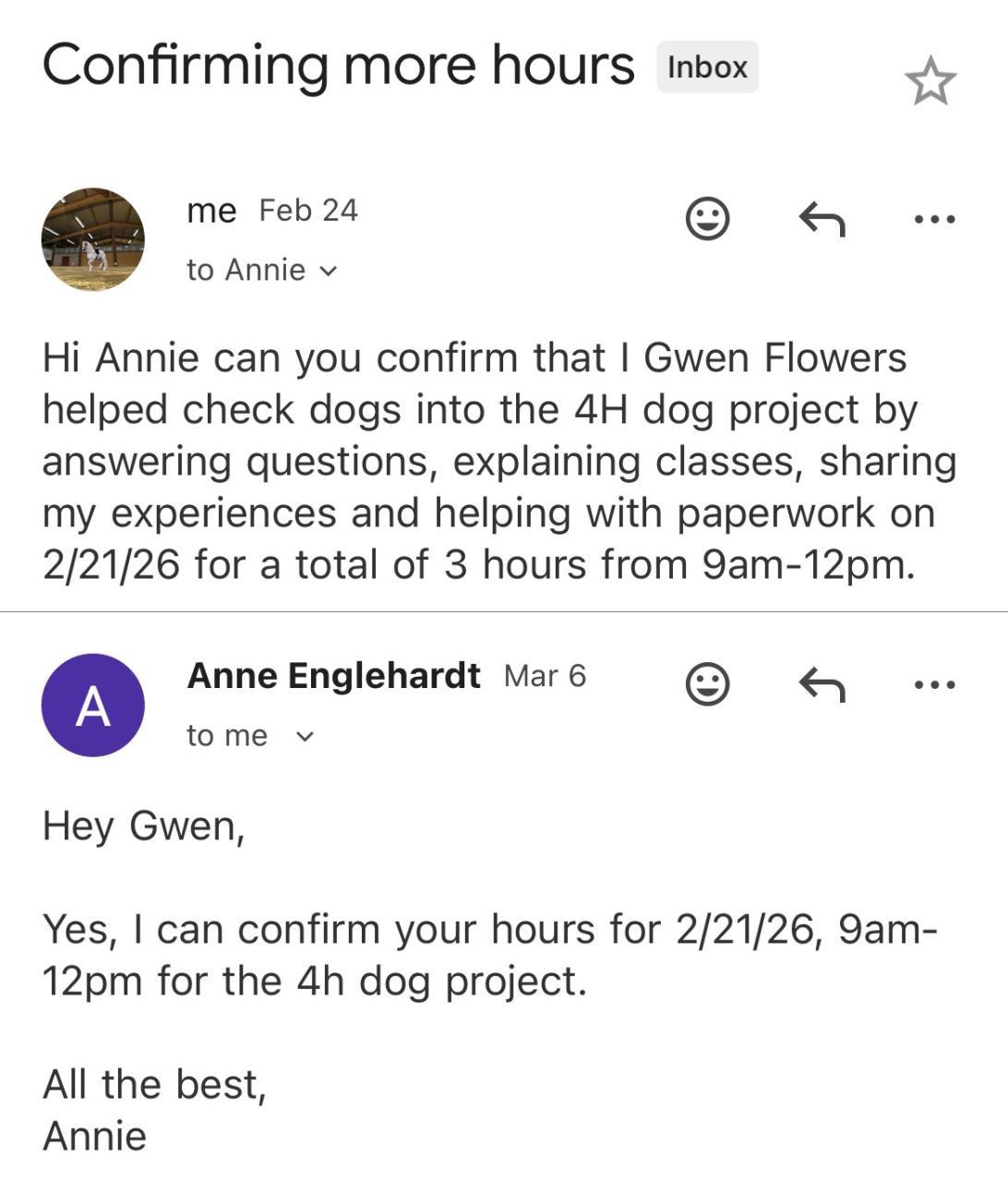The image size is (1008, 1182).
Task: Expand recipient details for "to me"
Action: pos(304,737)
